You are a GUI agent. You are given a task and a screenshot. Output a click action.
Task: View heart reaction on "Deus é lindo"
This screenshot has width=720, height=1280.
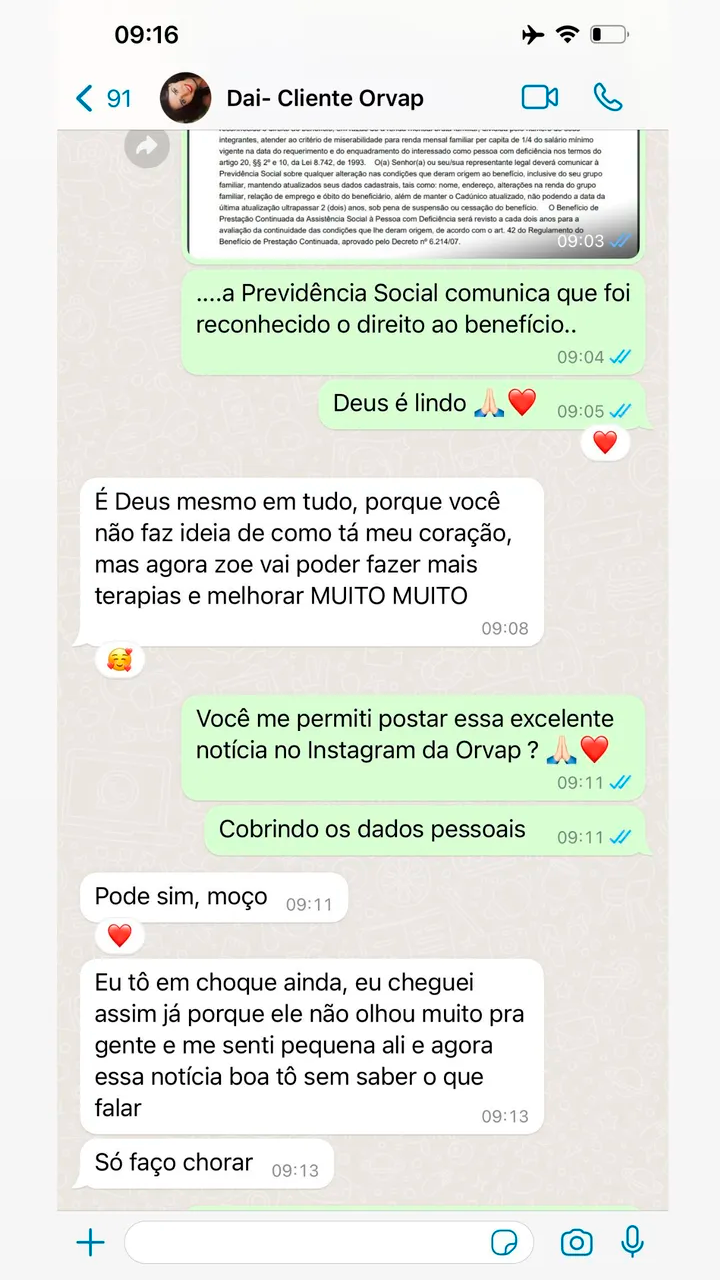[x=605, y=443]
